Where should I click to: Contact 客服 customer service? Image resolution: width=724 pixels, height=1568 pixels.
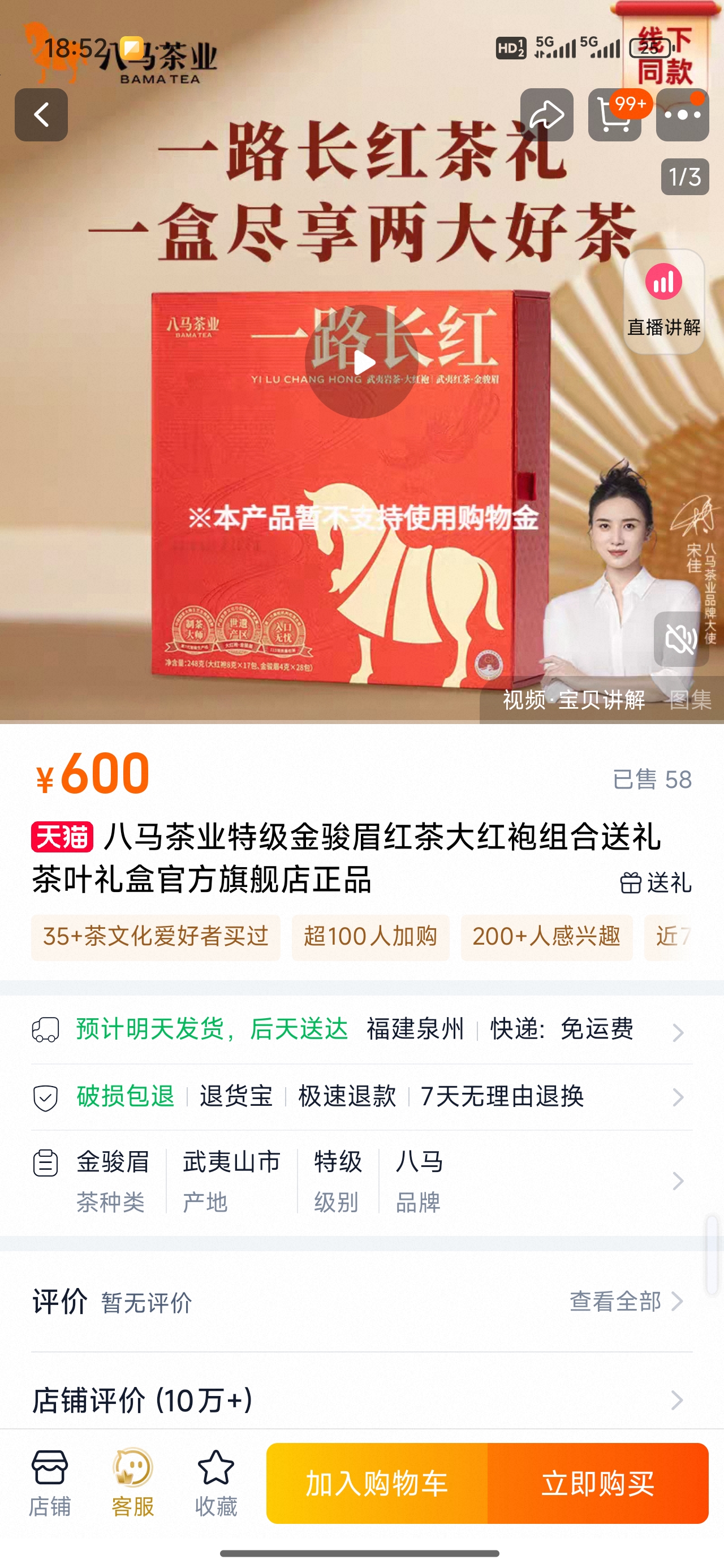(x=133, y=1483)
